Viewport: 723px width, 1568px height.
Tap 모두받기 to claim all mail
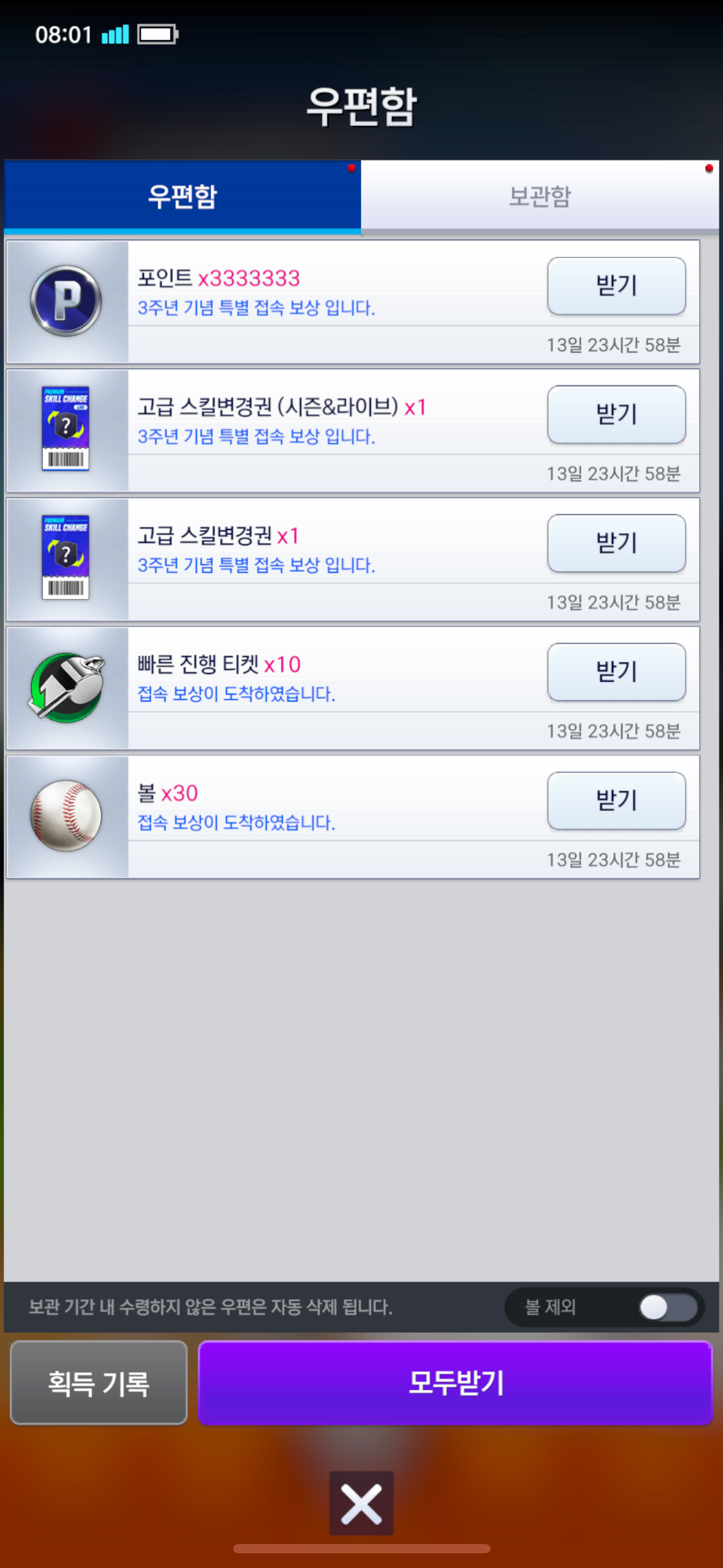[x=455, y=1383]
